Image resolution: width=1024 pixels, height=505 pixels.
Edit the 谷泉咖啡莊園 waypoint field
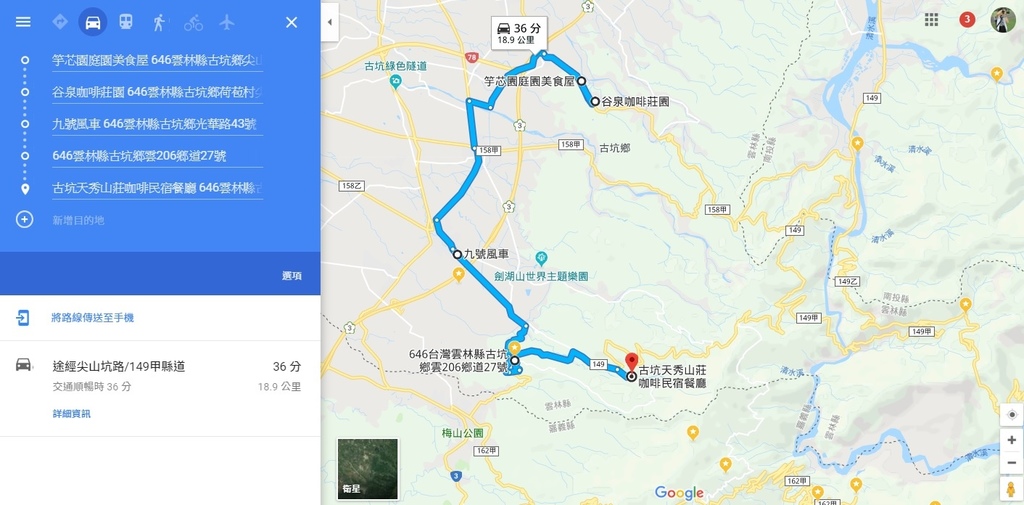coord(157,92)
